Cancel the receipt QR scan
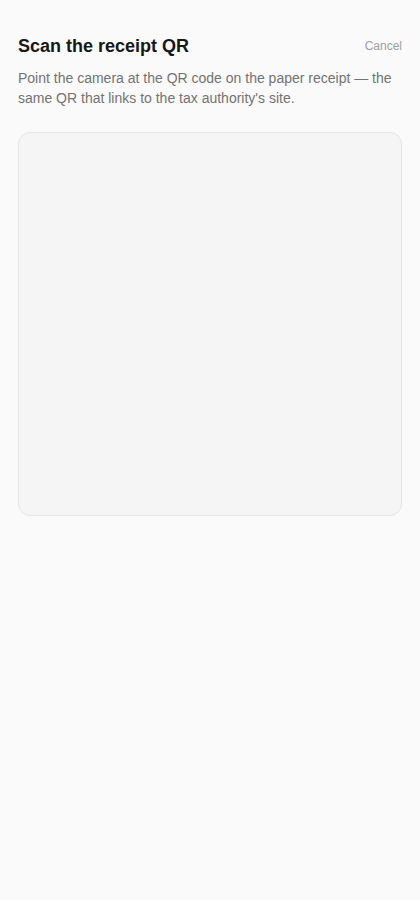 (383, 46)
